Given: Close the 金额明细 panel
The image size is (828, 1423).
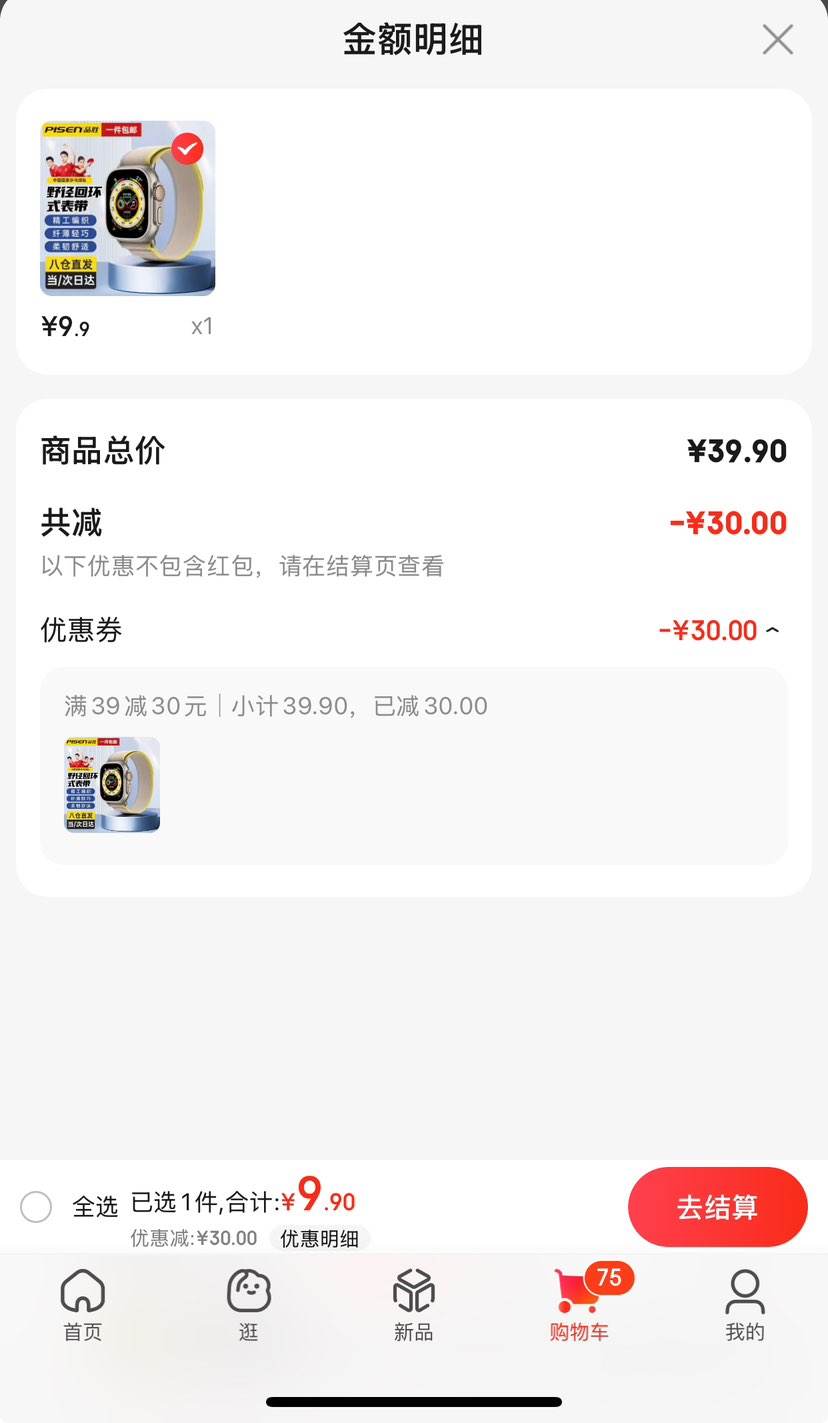Looking at the screenshot, I should [x=777, y=40].
